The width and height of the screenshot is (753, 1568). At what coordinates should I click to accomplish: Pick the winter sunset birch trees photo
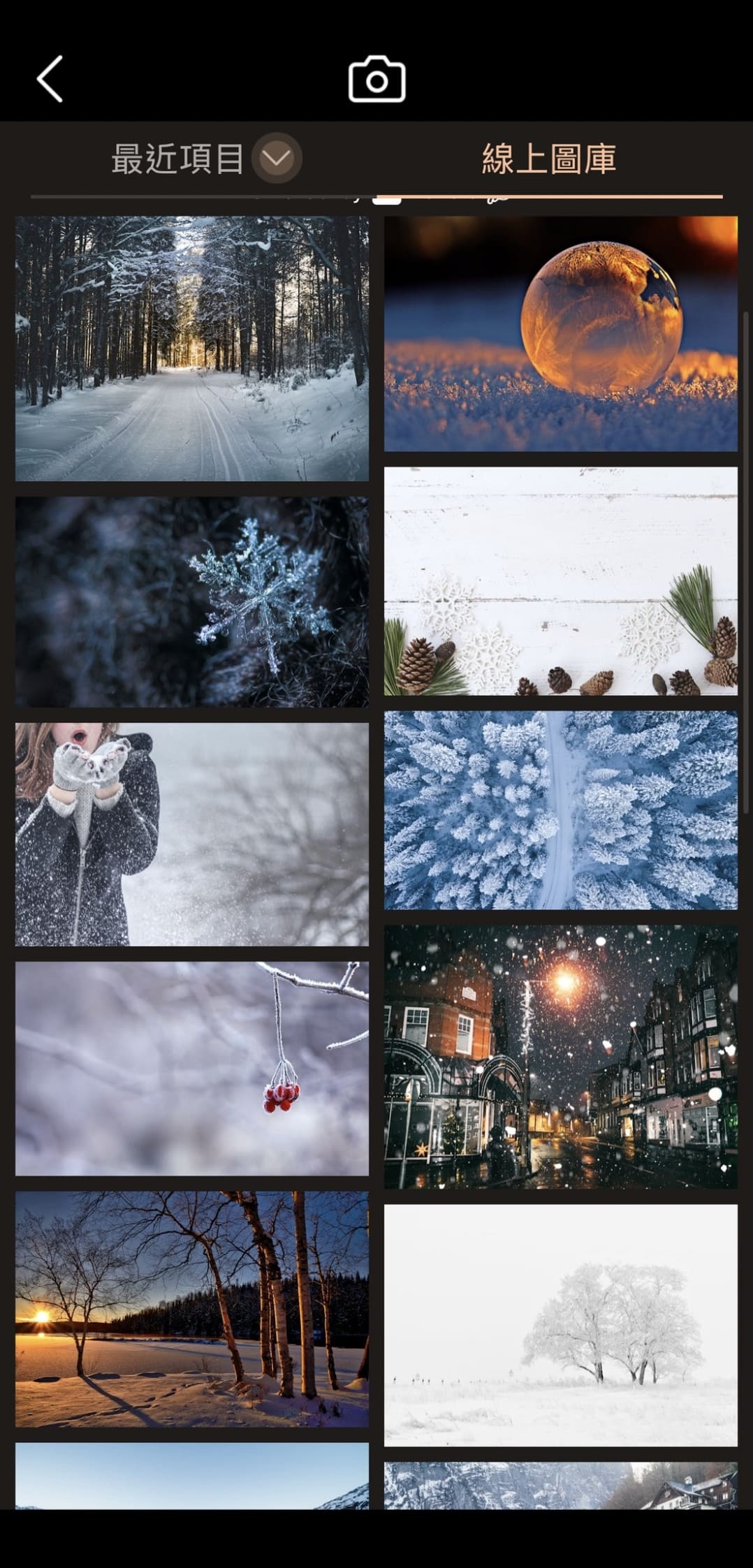point(192,1309)
